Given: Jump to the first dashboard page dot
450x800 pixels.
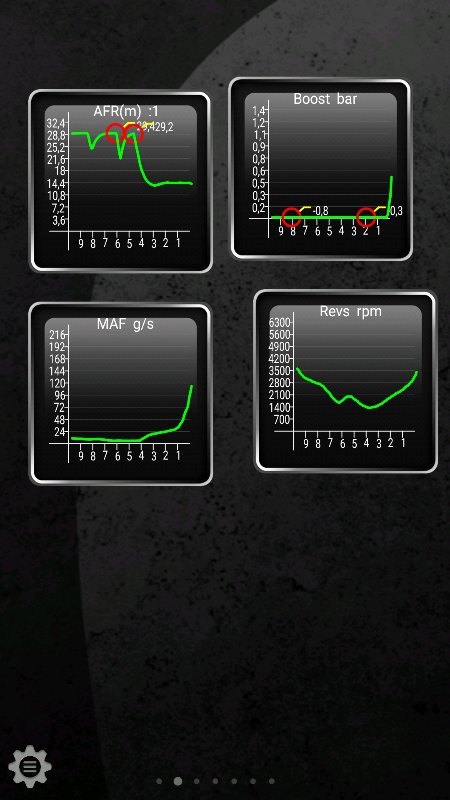Looking at the screenshot, I should point(159,781).
